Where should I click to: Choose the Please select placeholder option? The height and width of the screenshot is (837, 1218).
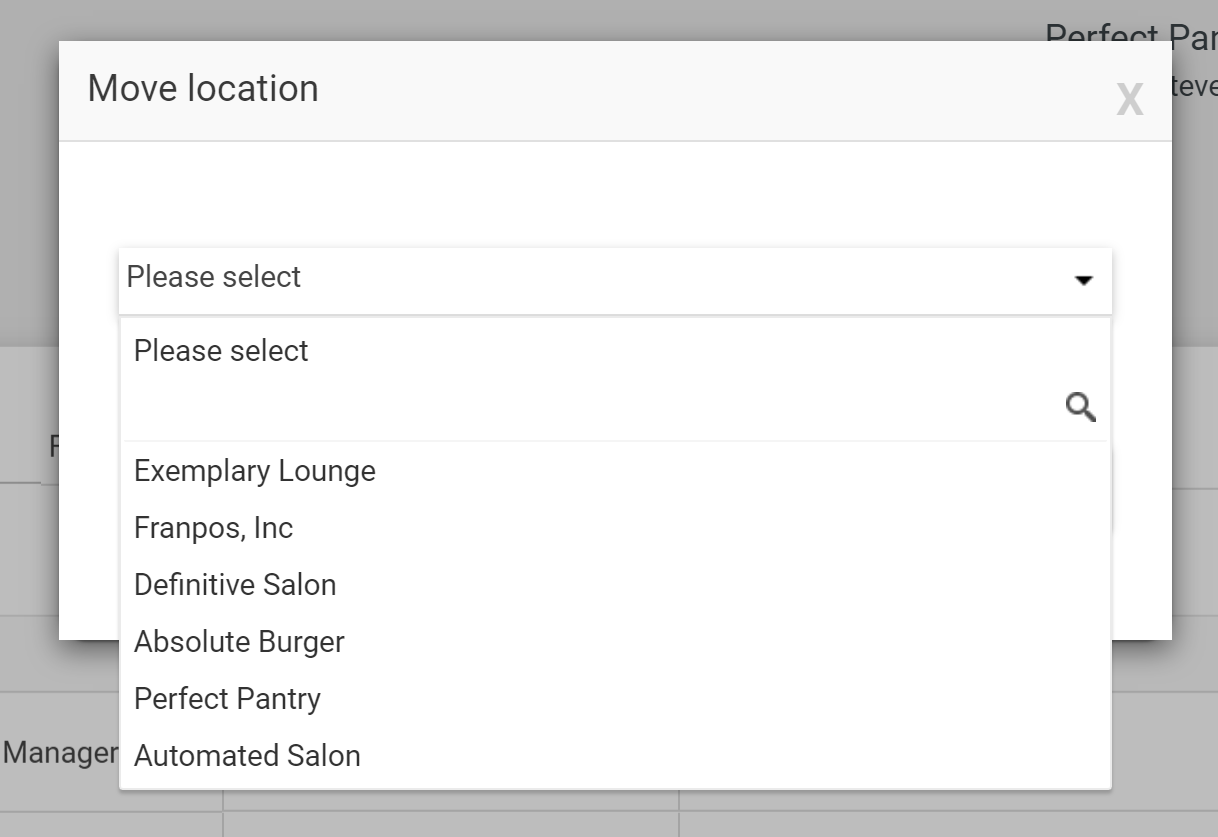click(221, 351)
